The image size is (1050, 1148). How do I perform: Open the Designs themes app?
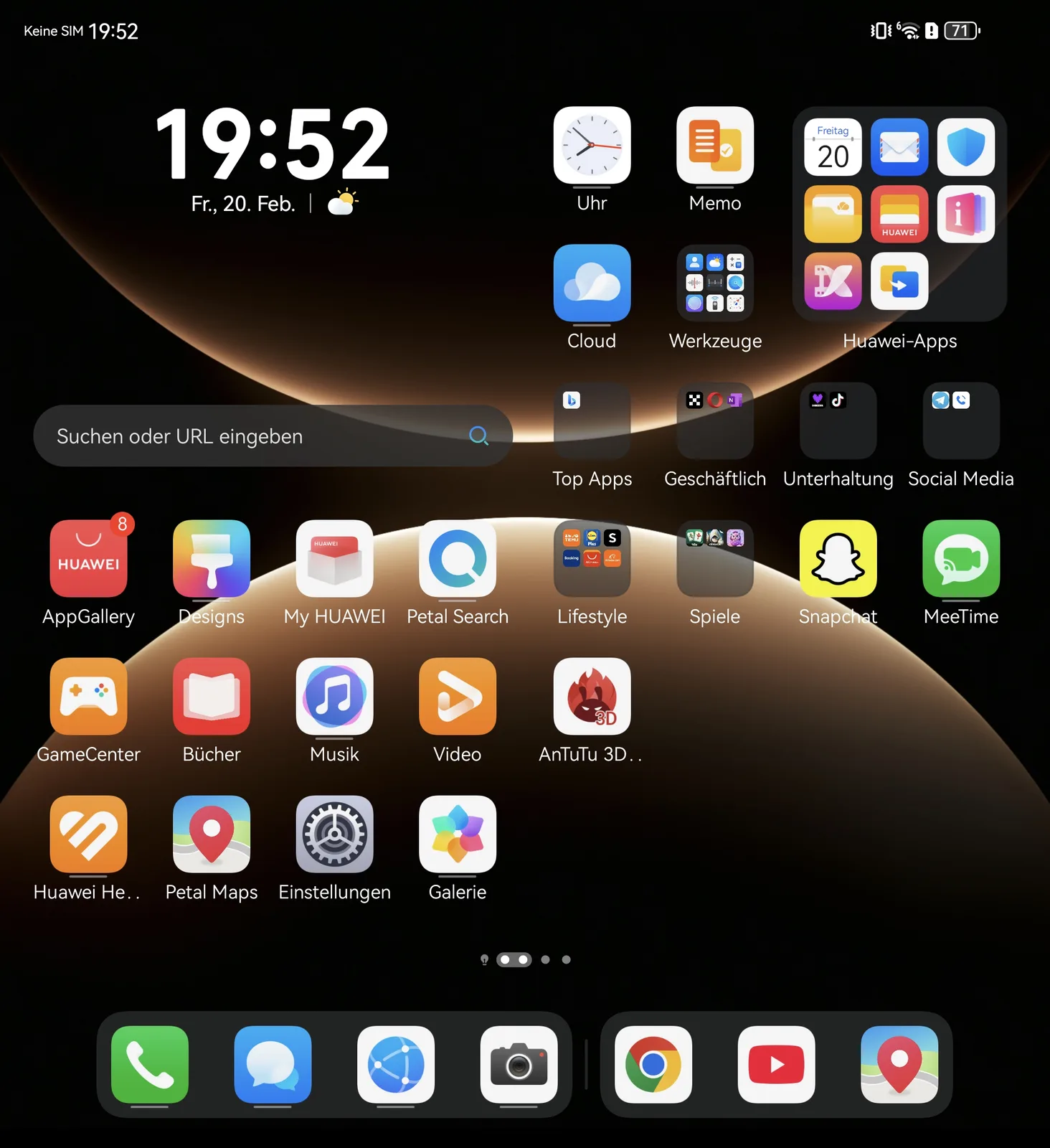[x=212, y=559]
